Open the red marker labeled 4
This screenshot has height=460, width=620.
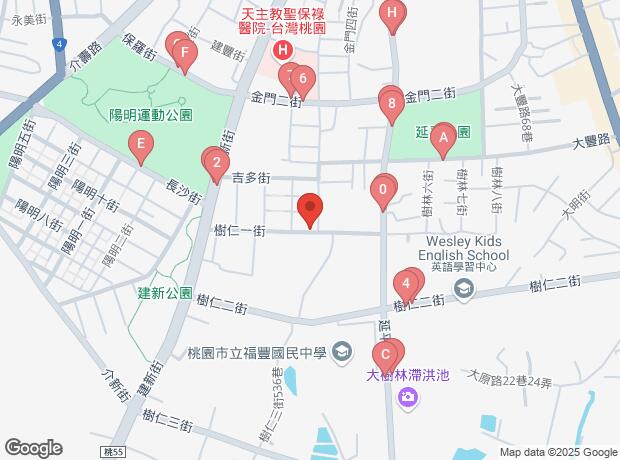point(405,284)
